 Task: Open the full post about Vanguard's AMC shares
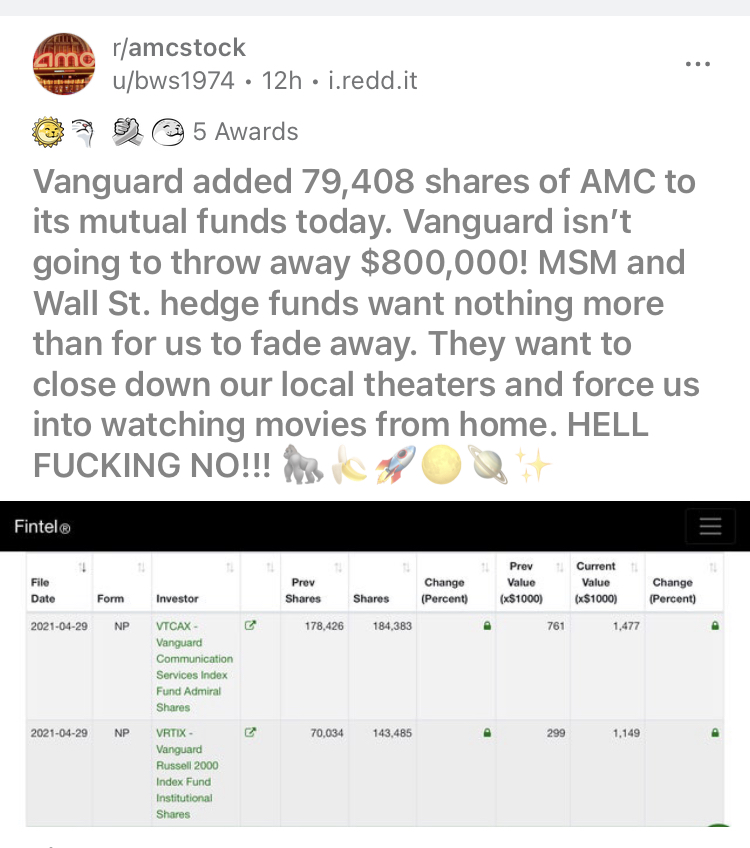pos(365,323)
